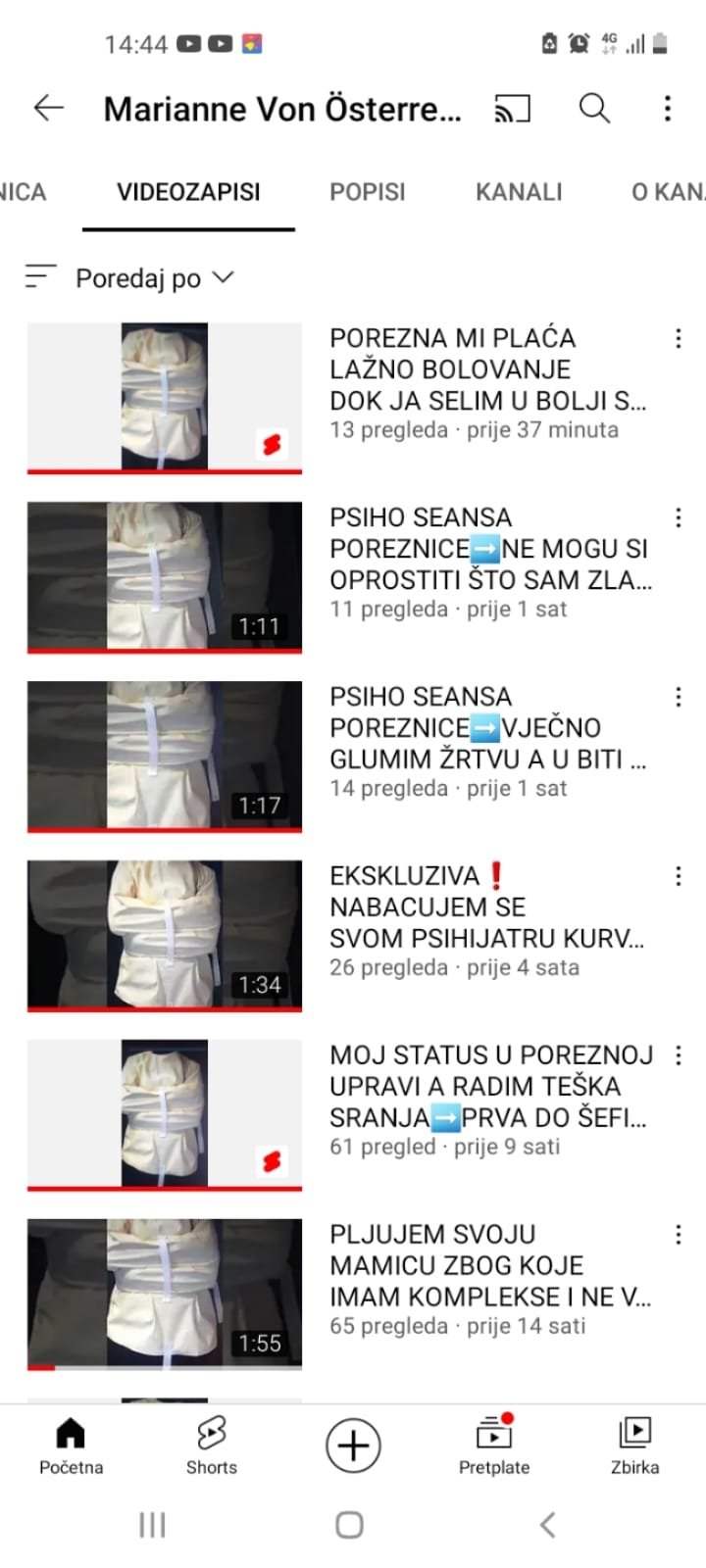Open options for 'PLJUJEM SVOJU MAMICU' video
706x1568 pixels.
pos(678,1235)
